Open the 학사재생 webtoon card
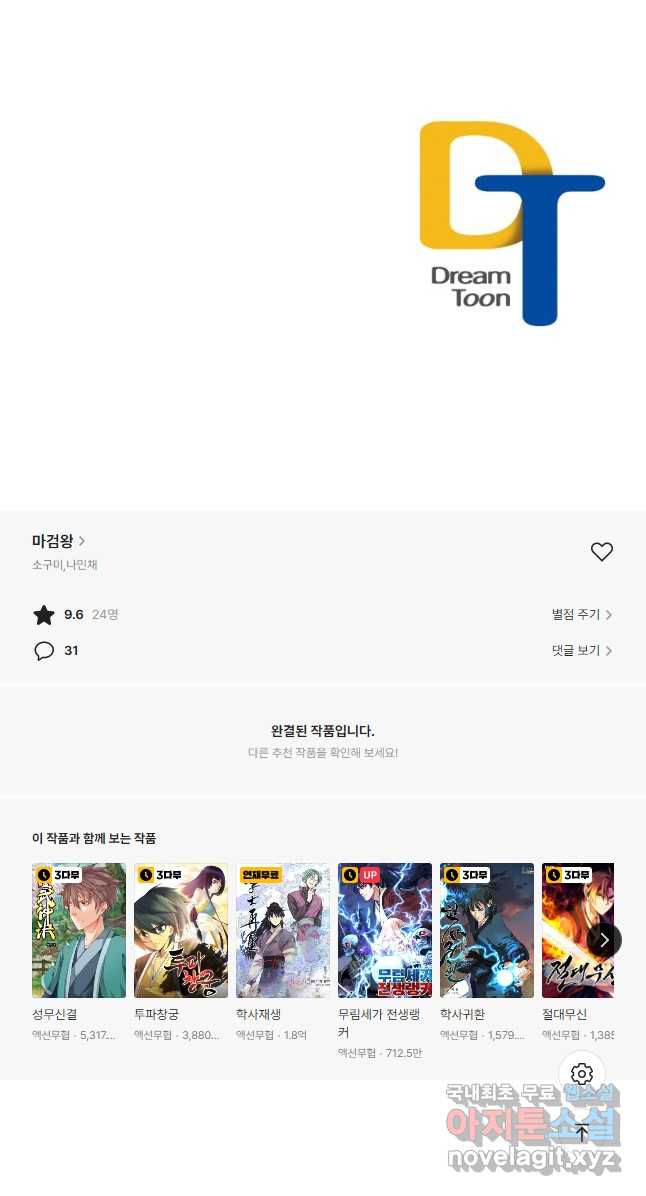 click(x=283, y=930)
